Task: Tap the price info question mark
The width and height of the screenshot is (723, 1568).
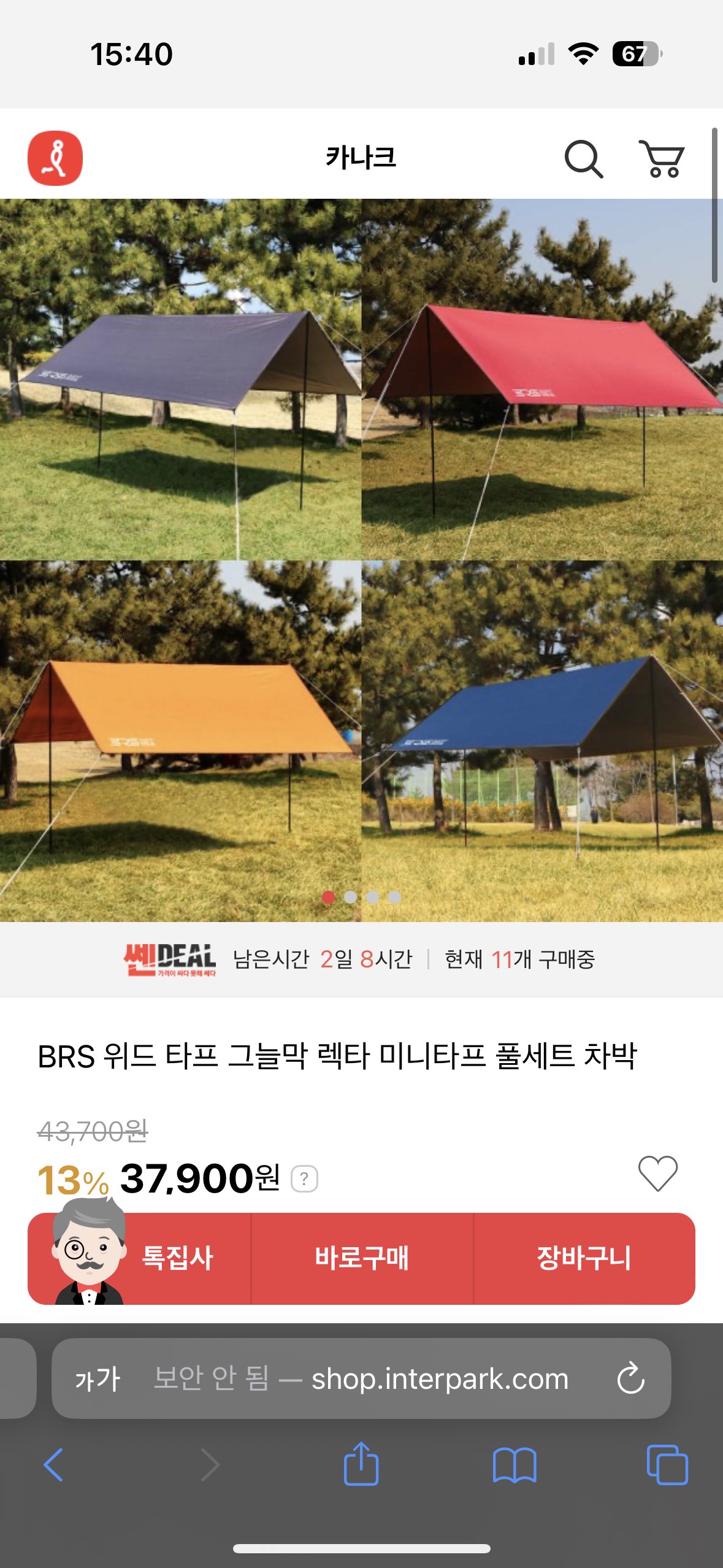Action: coord(304,1178)
